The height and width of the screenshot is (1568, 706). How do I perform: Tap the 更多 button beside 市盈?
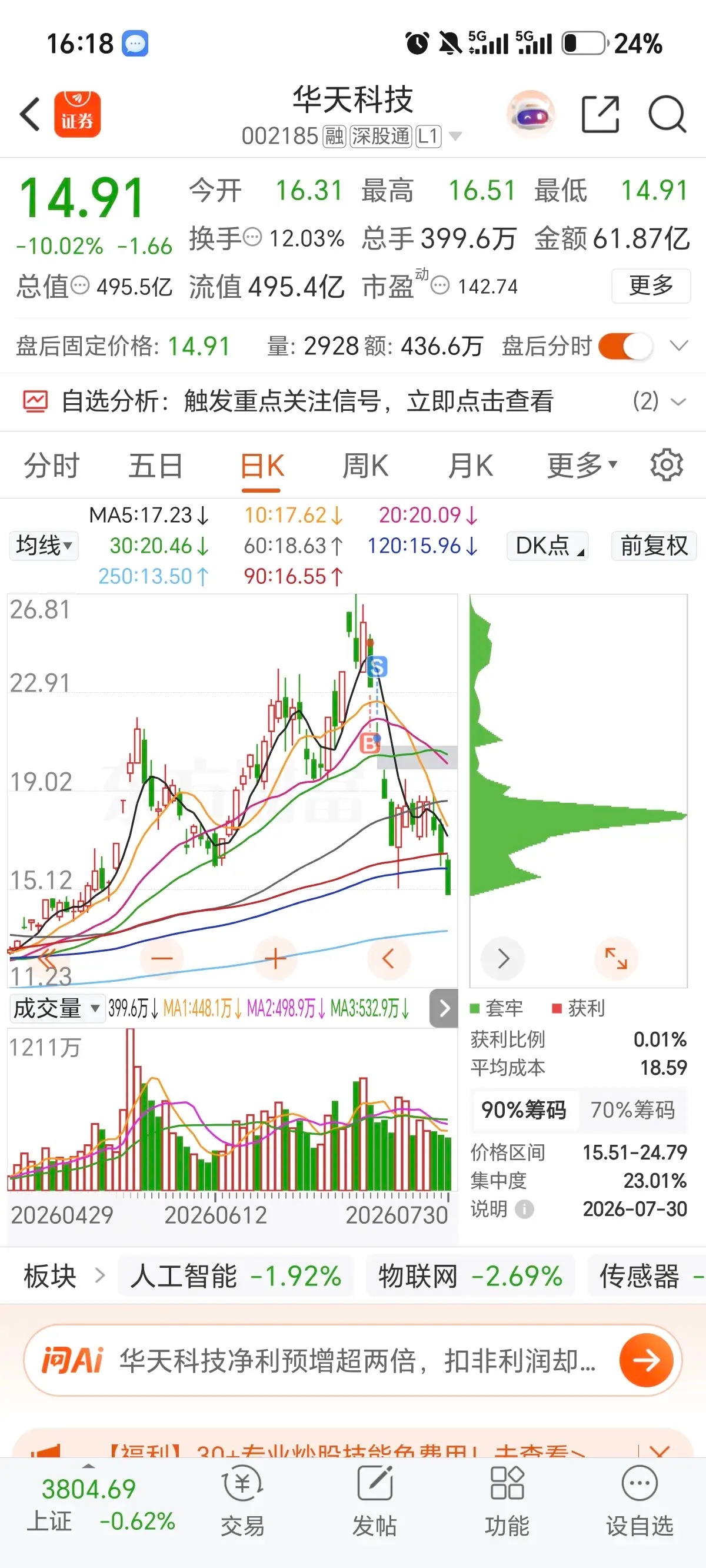pyautogui.click(x=651, y=285)
